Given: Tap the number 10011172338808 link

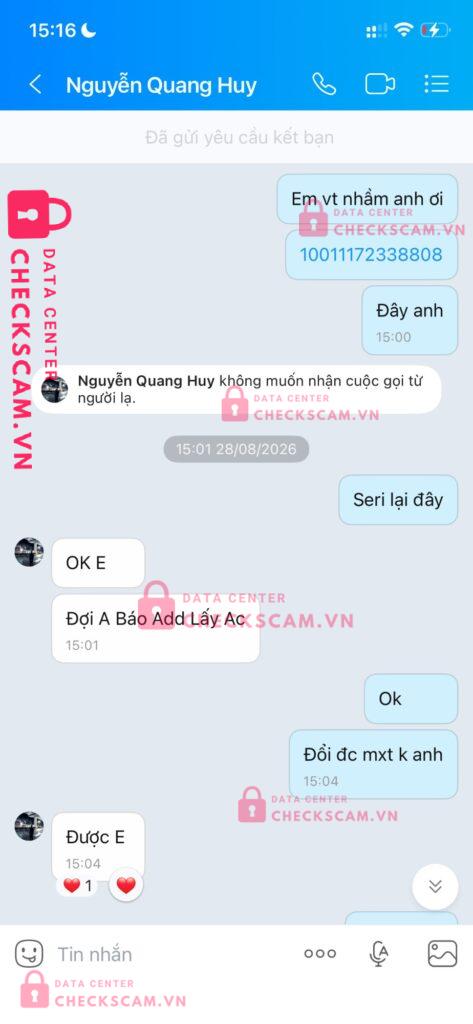Looking at the screenshot, I should pyautogui.click(x=371, y=255).
